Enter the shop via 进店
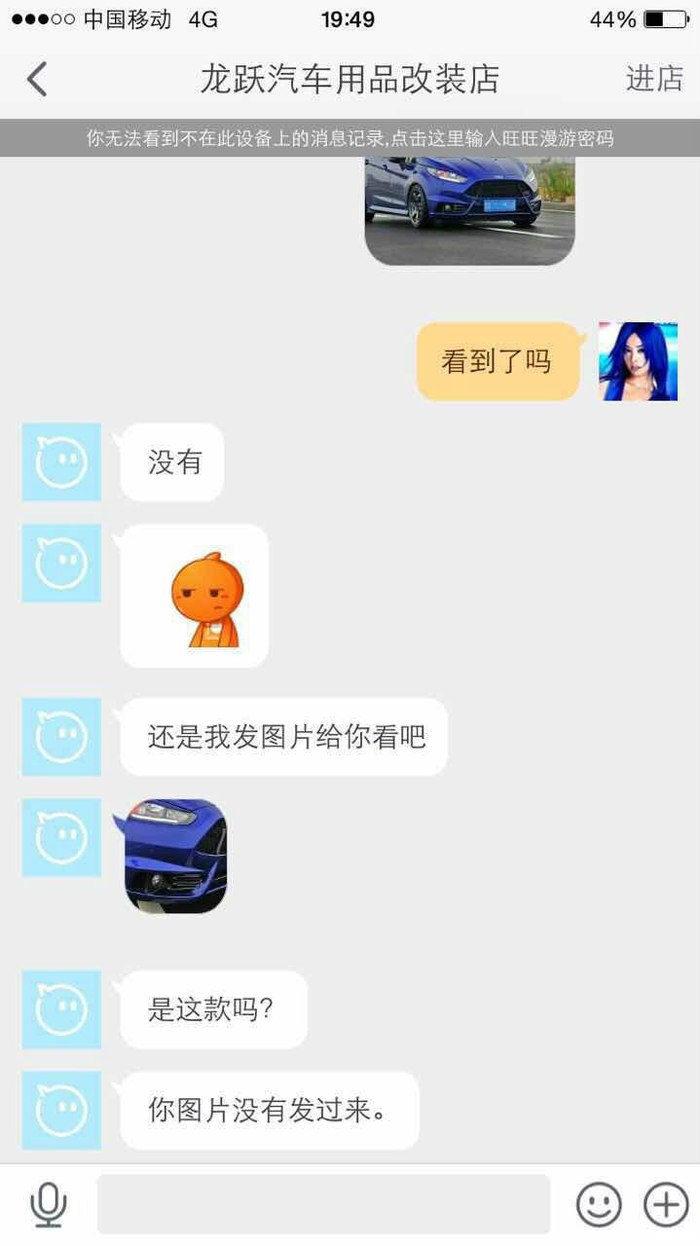Viewport: 700px width, 1246px height. click(x=654, y=79)
